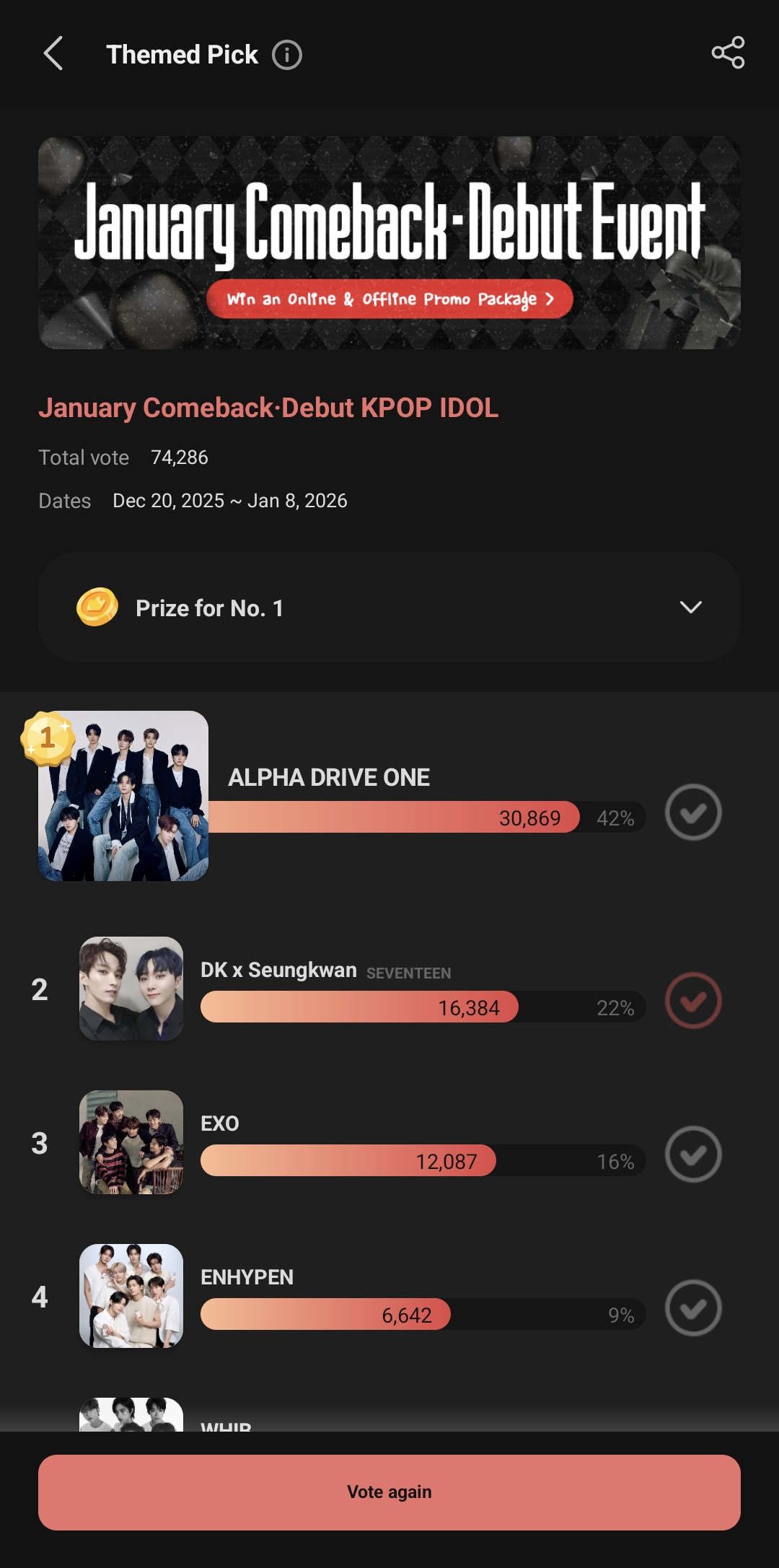The width and height of the screenshot is (779, 1568).
Task: Select the checkmark for ALPHA DRIVE ONE
Action: coord(693,813)
